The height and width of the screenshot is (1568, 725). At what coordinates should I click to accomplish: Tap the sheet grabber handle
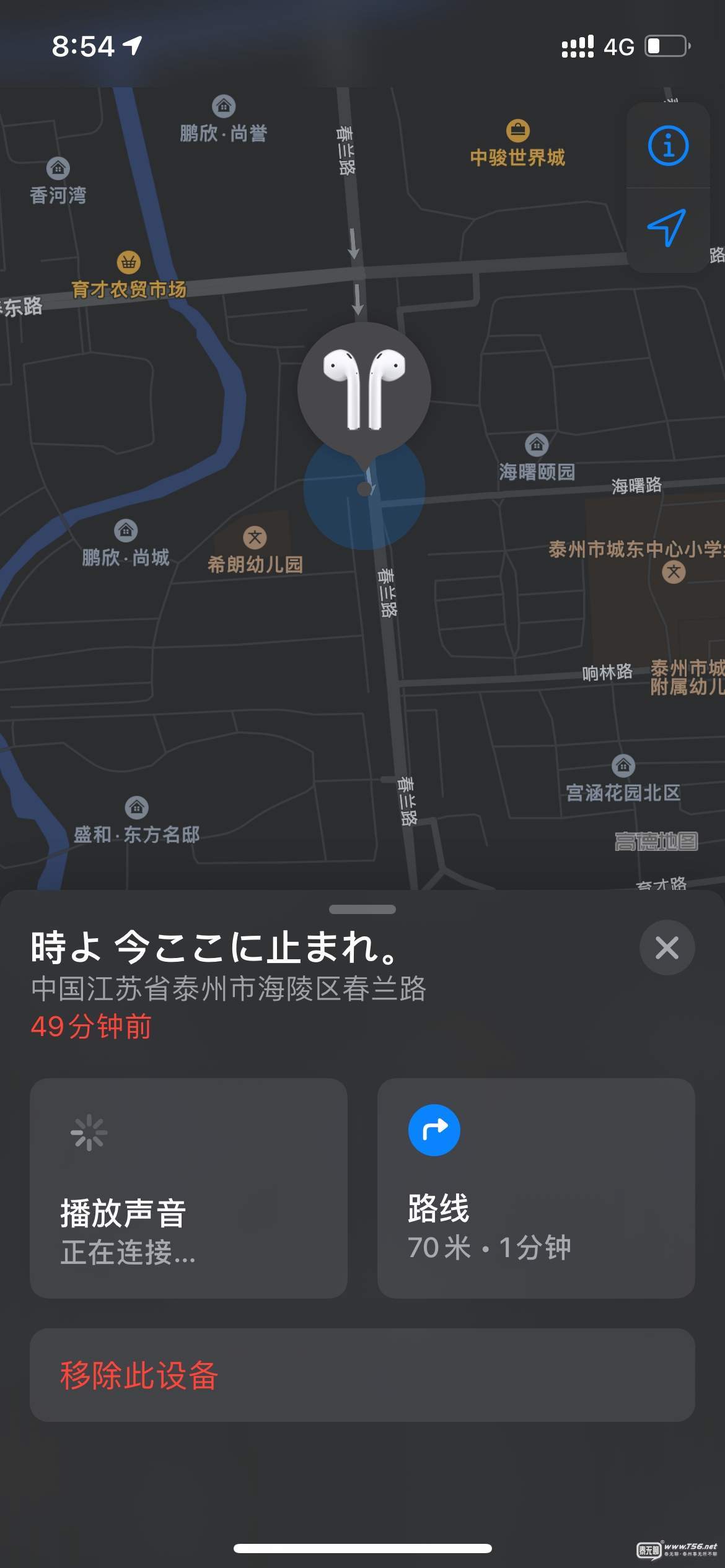[362, 909]
